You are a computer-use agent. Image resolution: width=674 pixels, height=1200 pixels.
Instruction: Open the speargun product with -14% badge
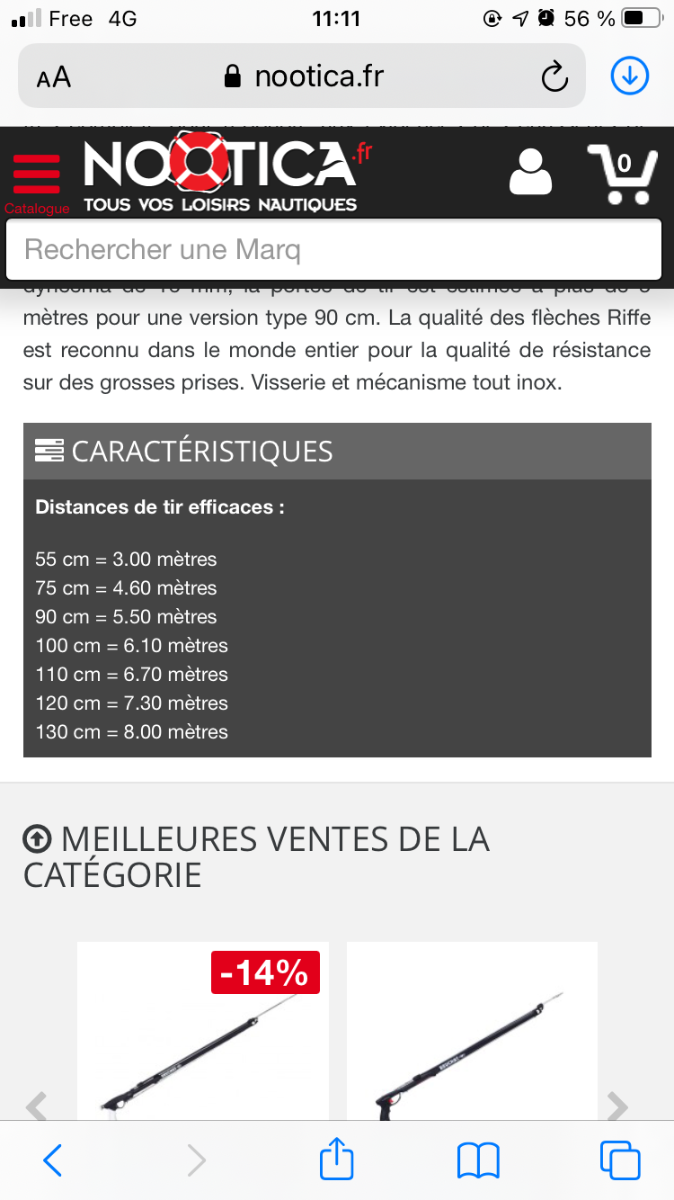(203, 1030)
